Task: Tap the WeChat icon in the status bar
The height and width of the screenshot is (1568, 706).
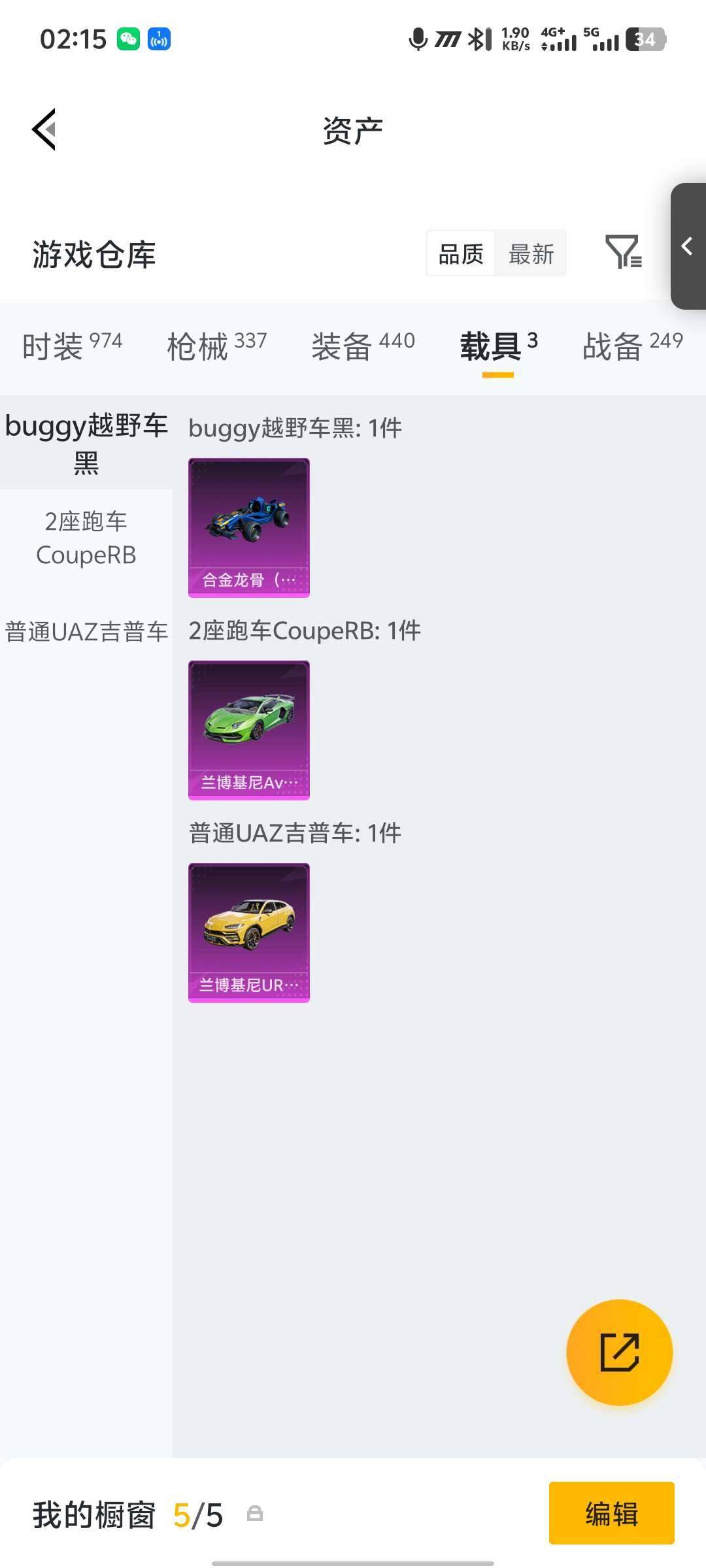Action: [x=129, y=39]
